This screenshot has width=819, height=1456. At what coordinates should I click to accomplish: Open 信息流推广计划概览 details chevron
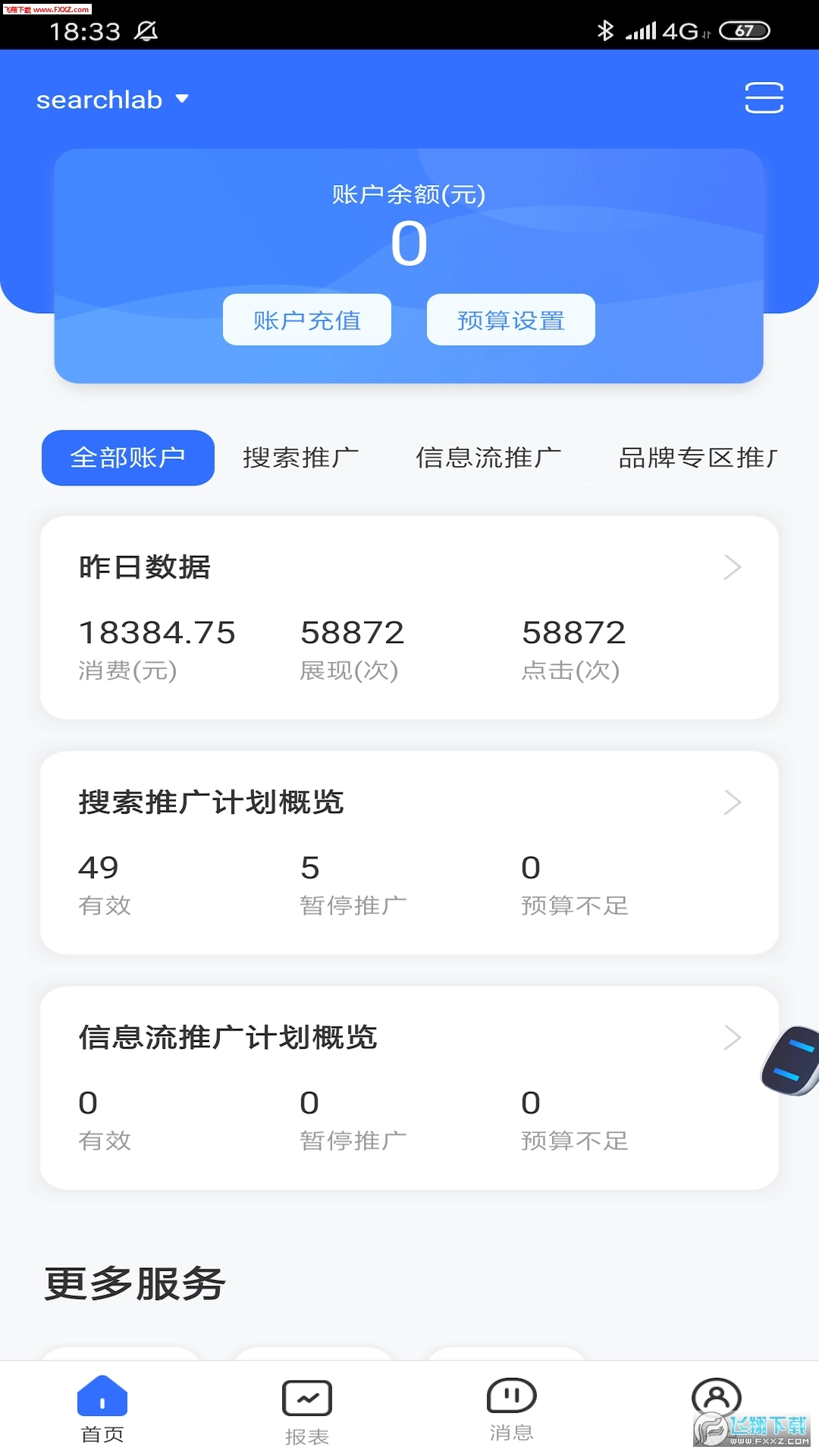[x=730, y=1037]
